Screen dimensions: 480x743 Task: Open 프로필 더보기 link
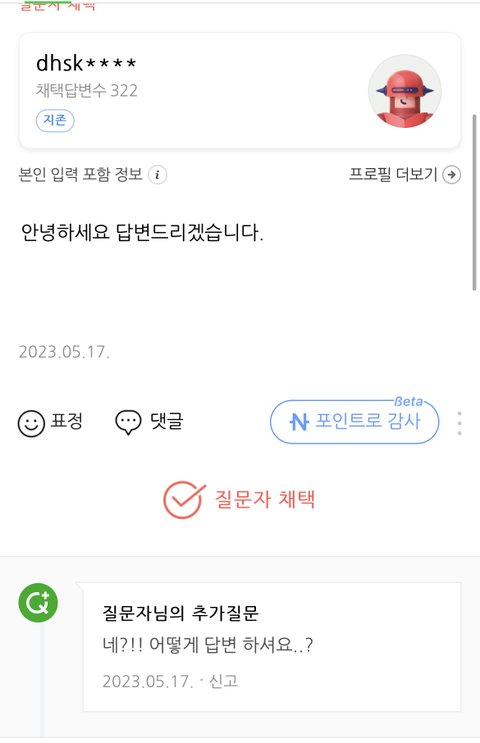pyautogui.click(x=405, y=174)
